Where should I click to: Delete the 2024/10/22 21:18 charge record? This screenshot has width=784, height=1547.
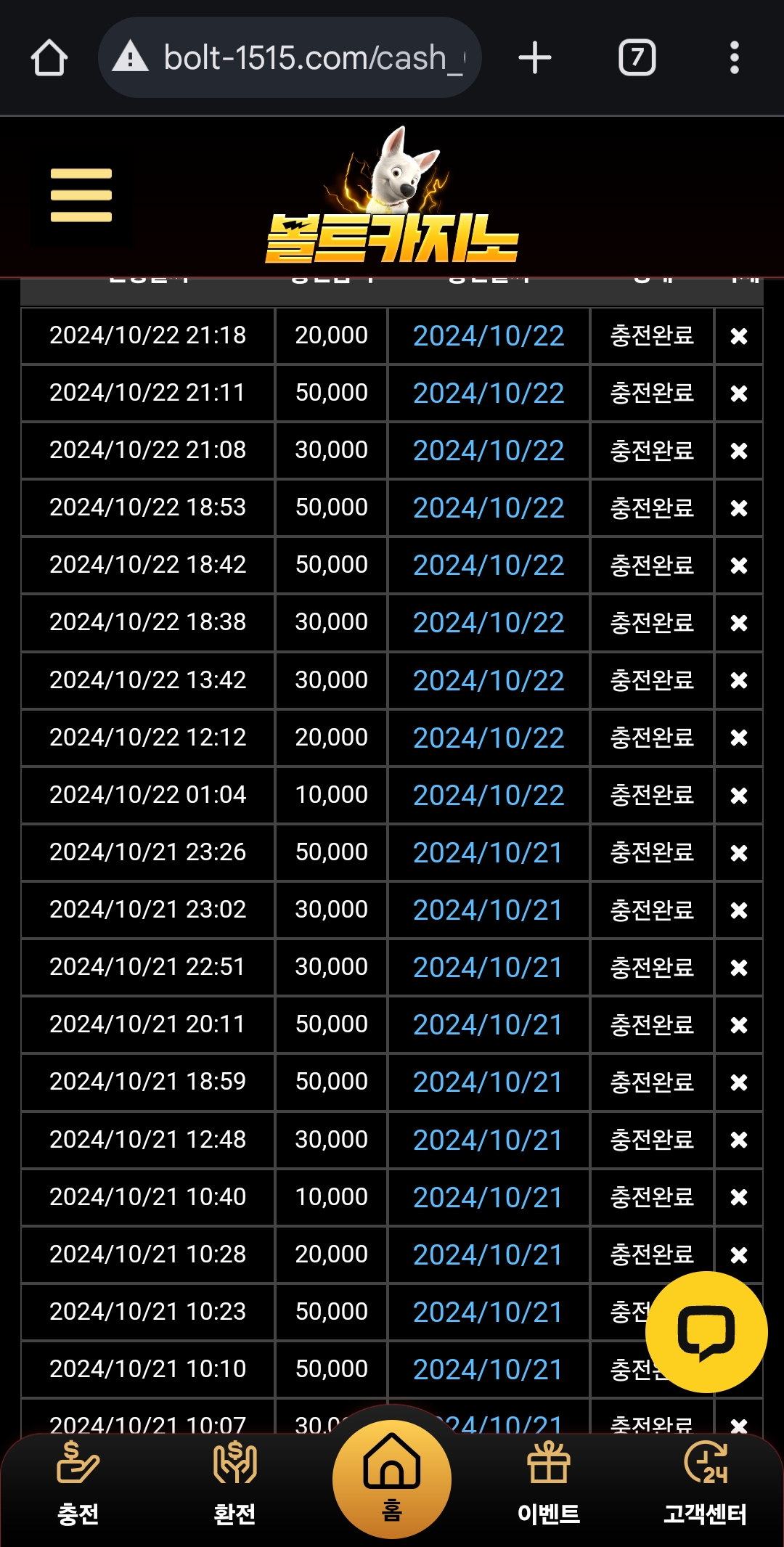(x=739, y=336)
